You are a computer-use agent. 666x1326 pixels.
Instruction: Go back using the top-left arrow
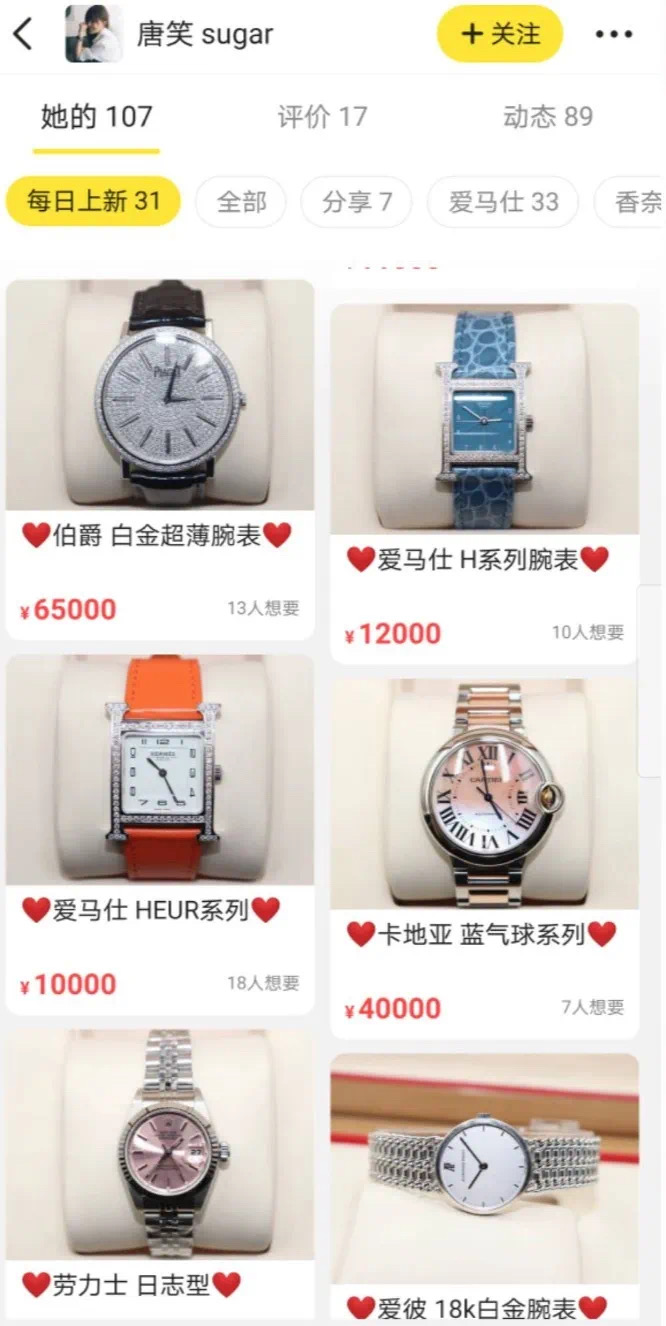click(x=24, y=34)
